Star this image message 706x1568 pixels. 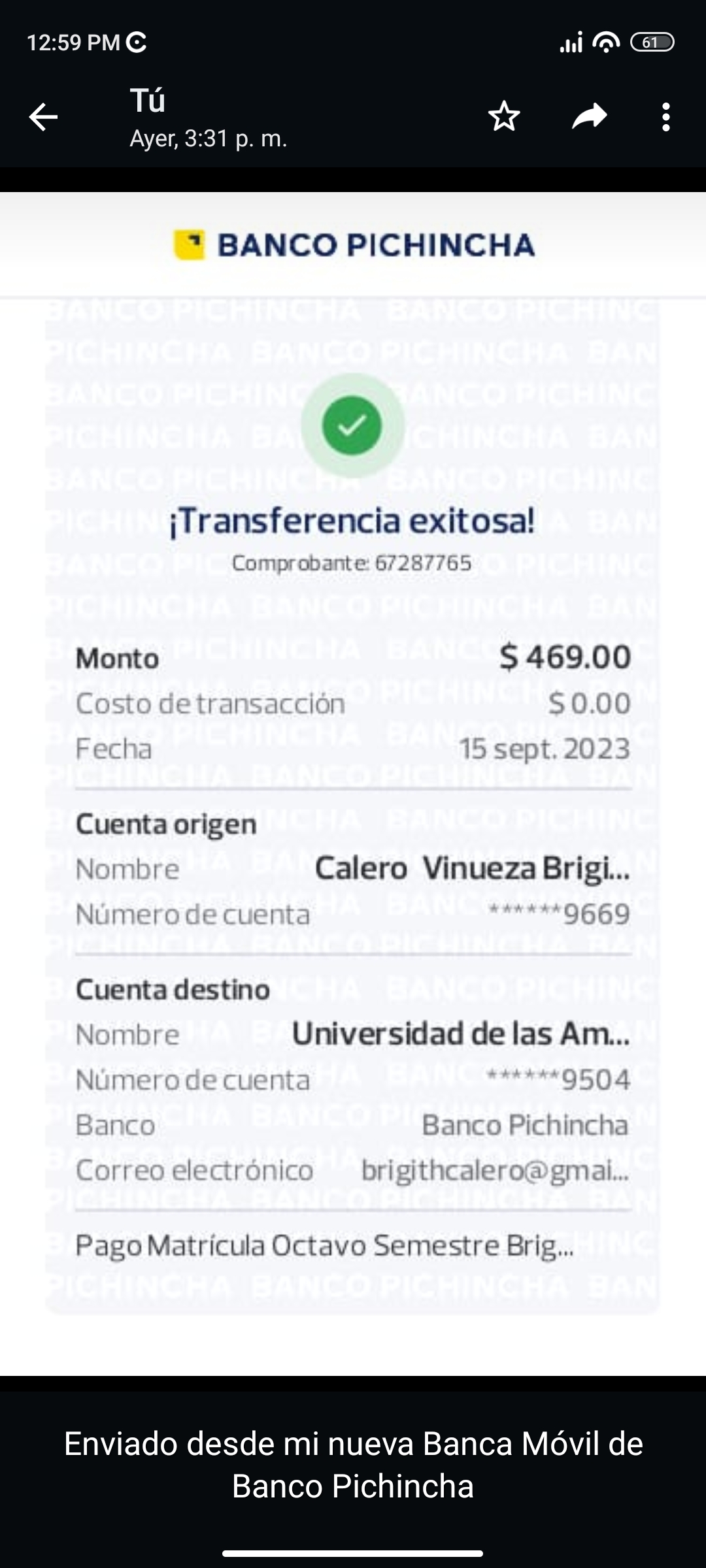(x=504, y=117)
